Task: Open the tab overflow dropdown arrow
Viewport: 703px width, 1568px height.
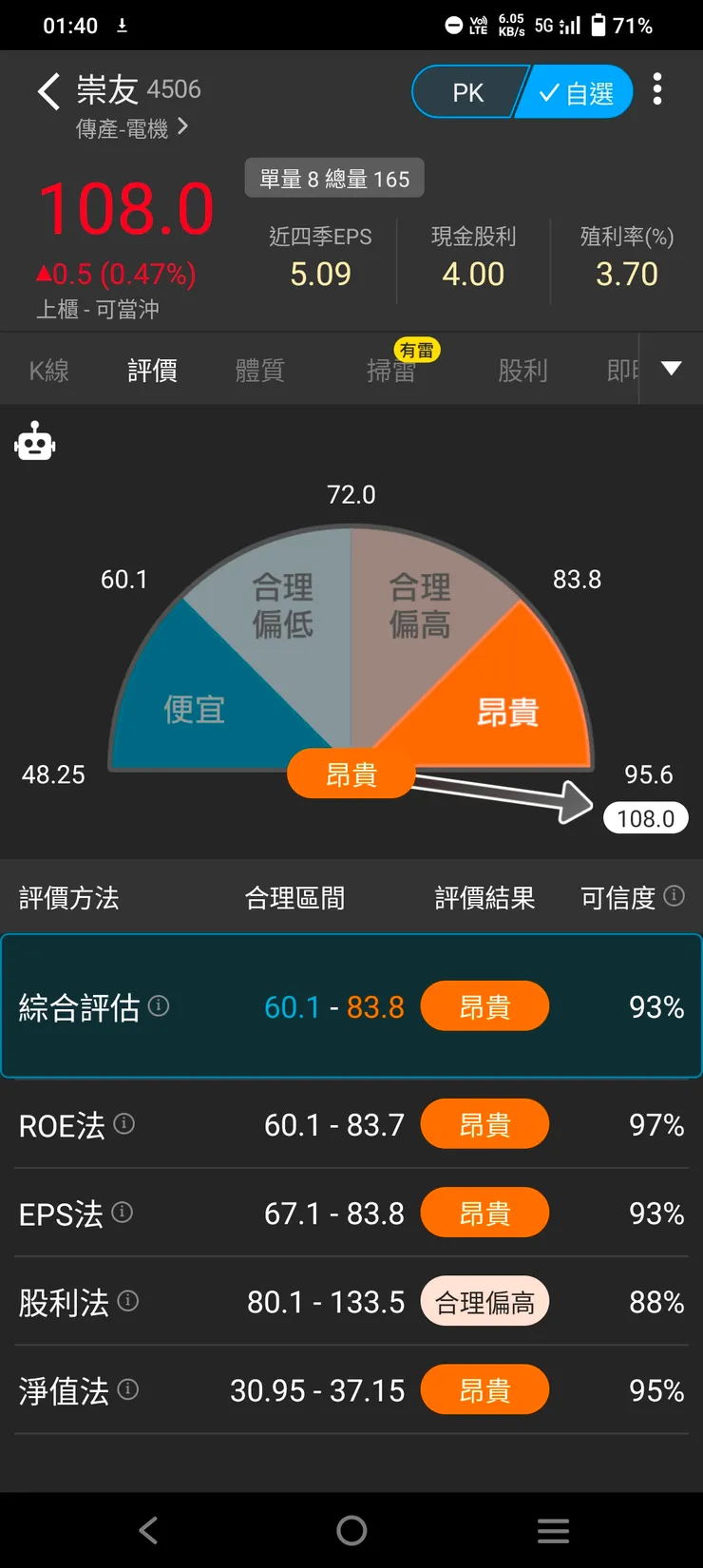Action: pos(672,369)
